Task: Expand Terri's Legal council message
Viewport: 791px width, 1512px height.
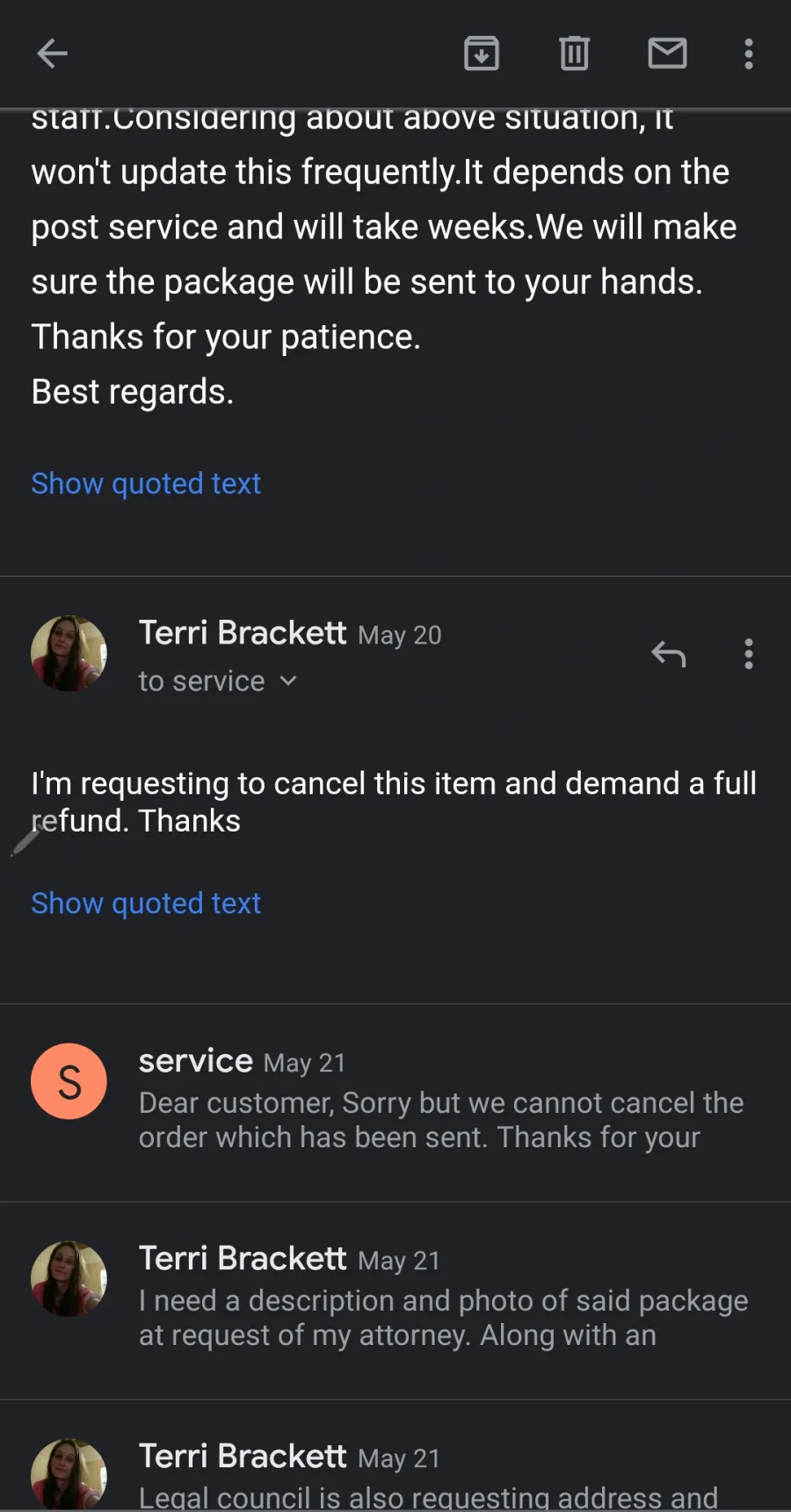Action: 395,1457
